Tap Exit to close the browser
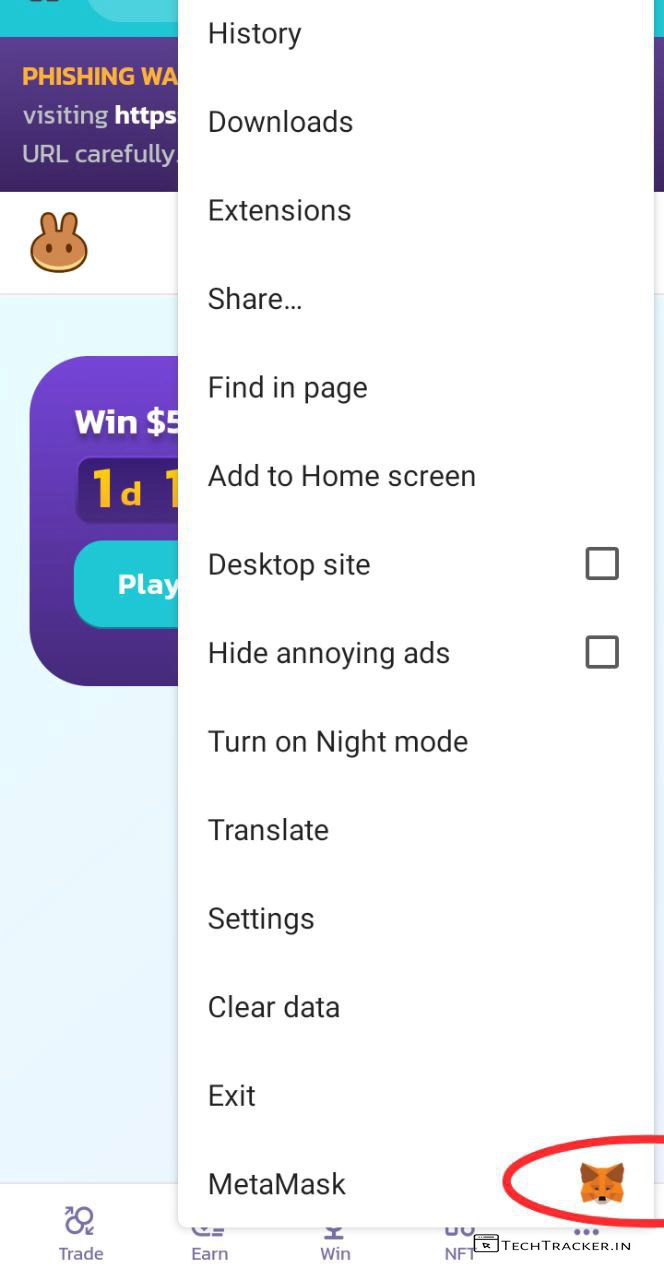Screen dimensions: 664x1280 (231, 1096)
